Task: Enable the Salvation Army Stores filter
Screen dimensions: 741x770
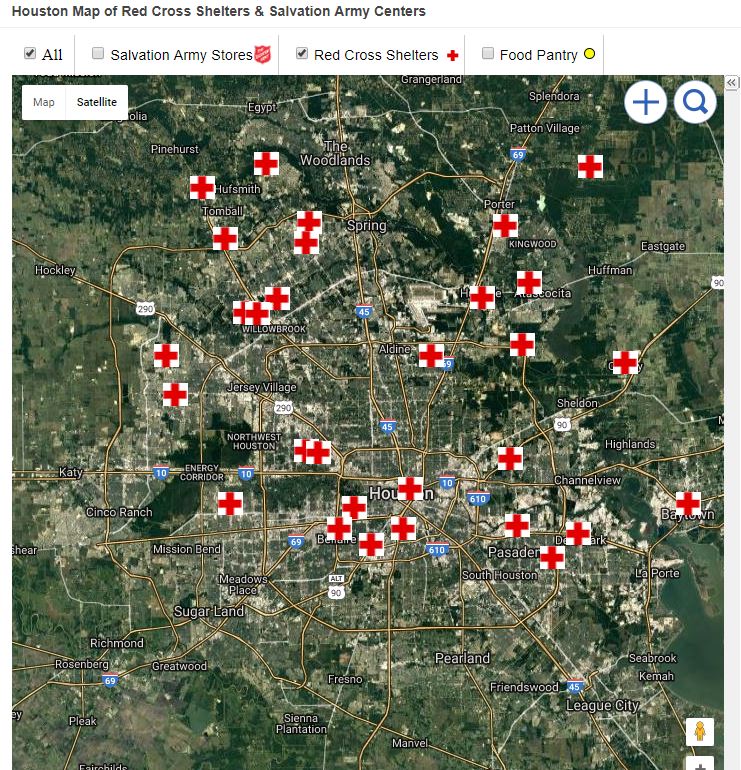Action: tap(98, 54)
